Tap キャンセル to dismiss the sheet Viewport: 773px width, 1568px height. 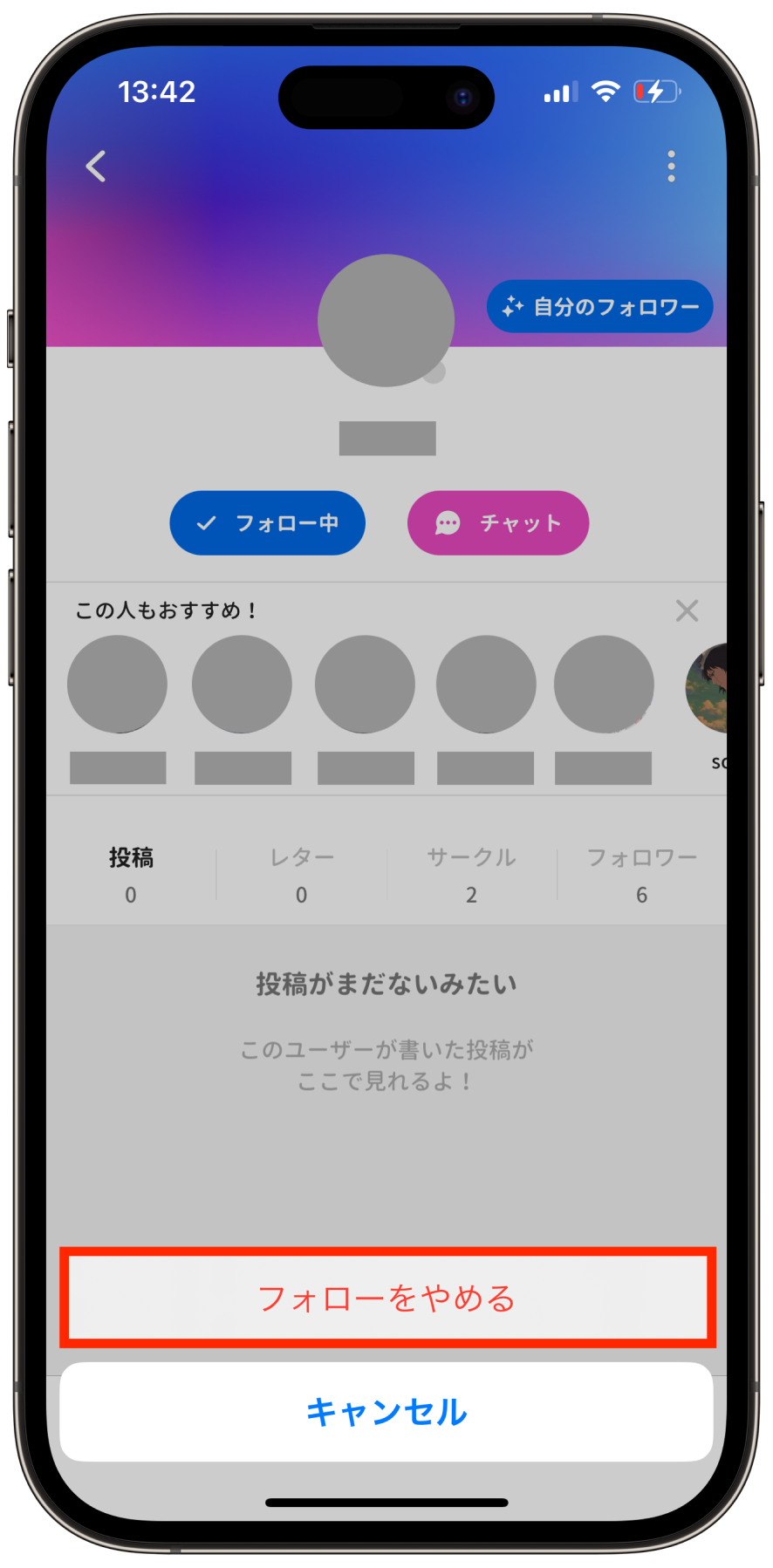click(x=386, y=1412)
